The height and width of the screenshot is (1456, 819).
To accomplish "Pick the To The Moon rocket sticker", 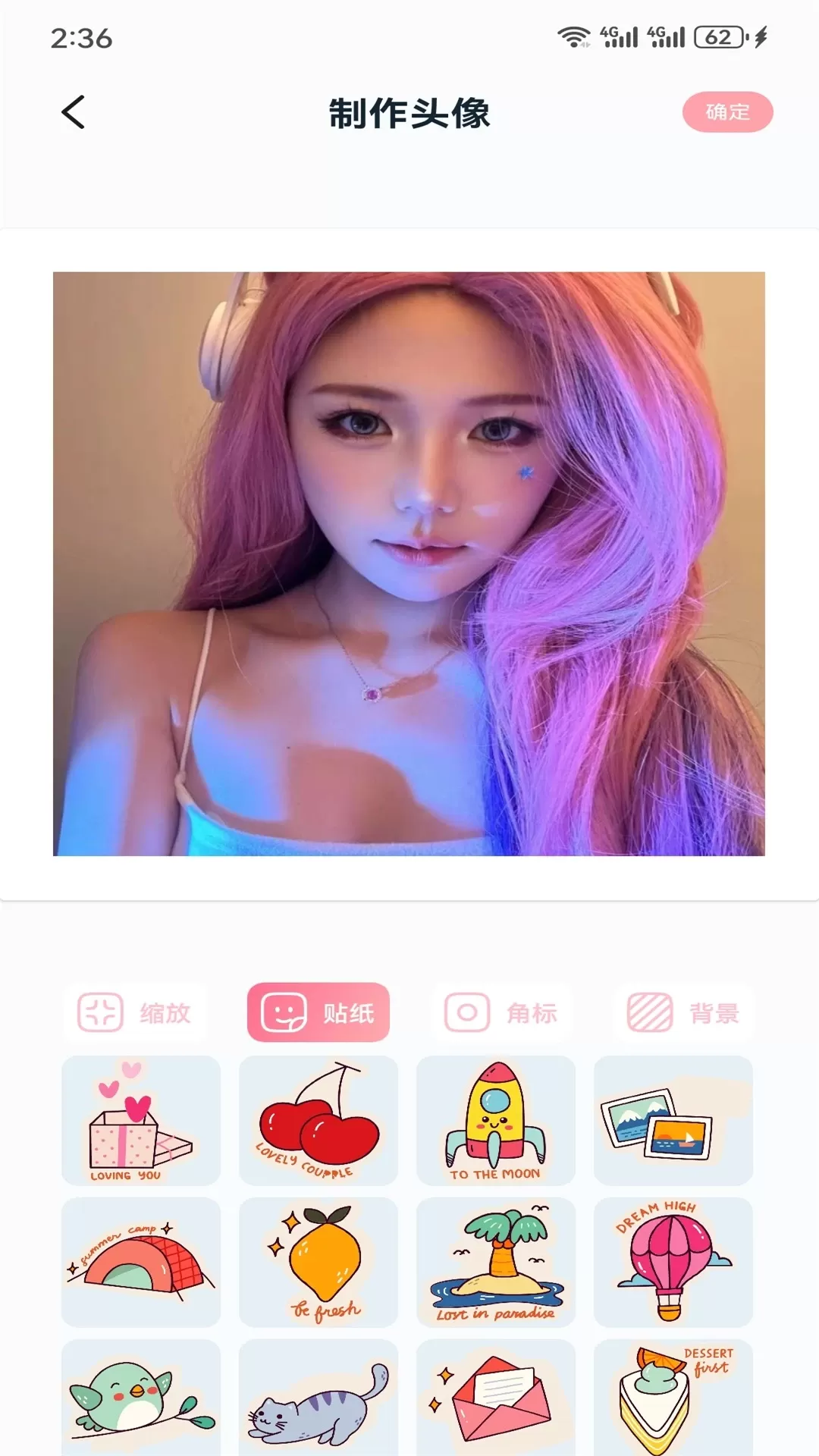I will coord(496,1120).
